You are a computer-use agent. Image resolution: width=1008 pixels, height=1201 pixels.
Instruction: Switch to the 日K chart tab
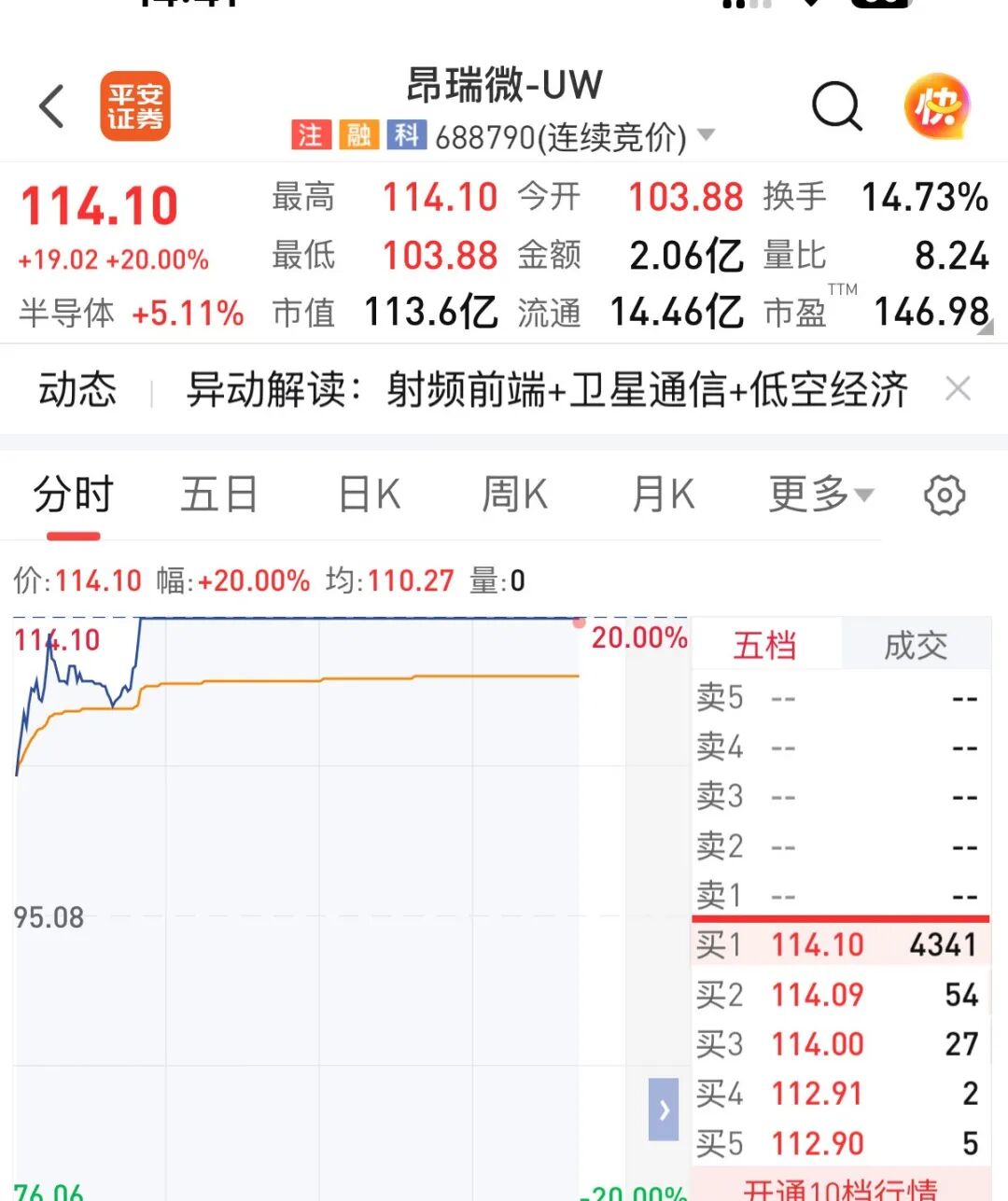pos(369,494)
